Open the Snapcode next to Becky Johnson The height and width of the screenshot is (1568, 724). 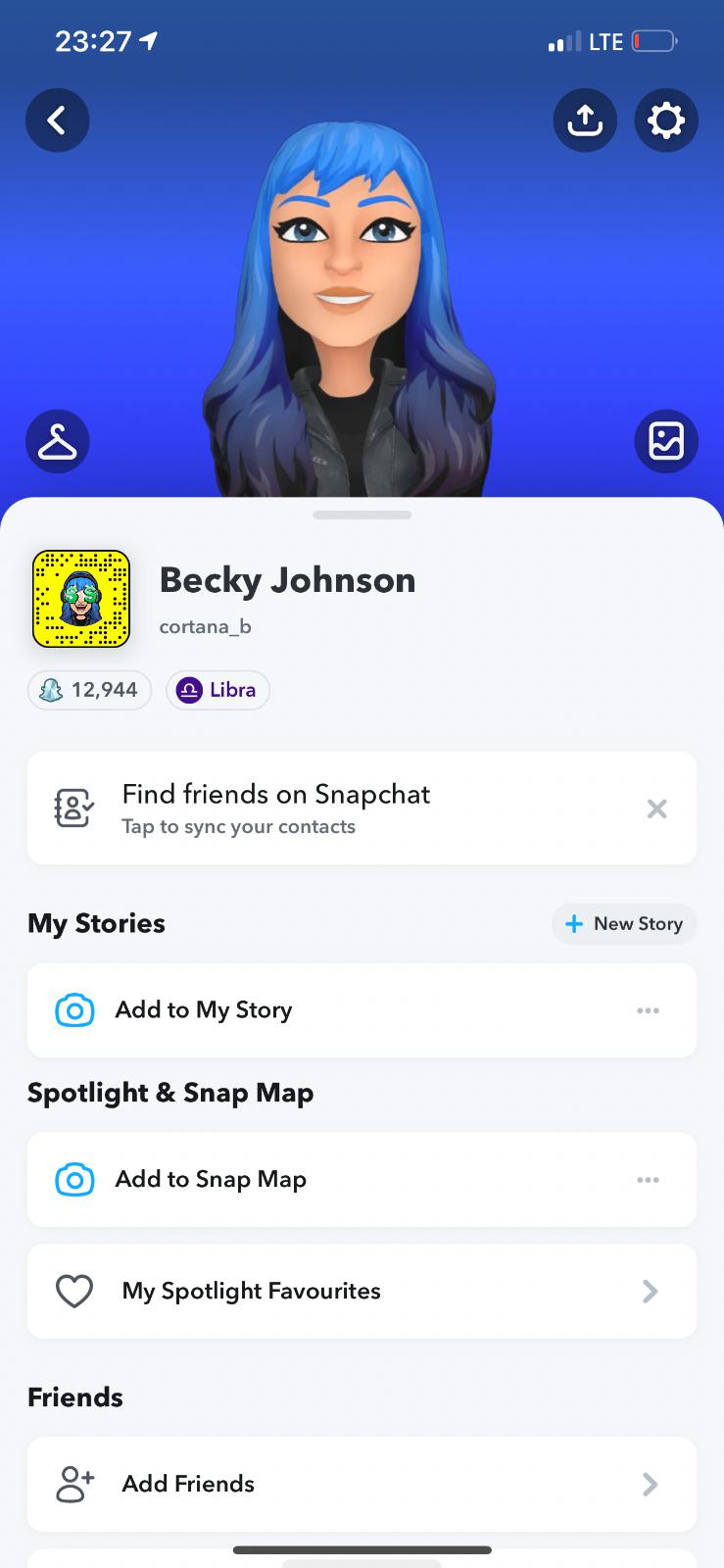[x=81, y=599]
